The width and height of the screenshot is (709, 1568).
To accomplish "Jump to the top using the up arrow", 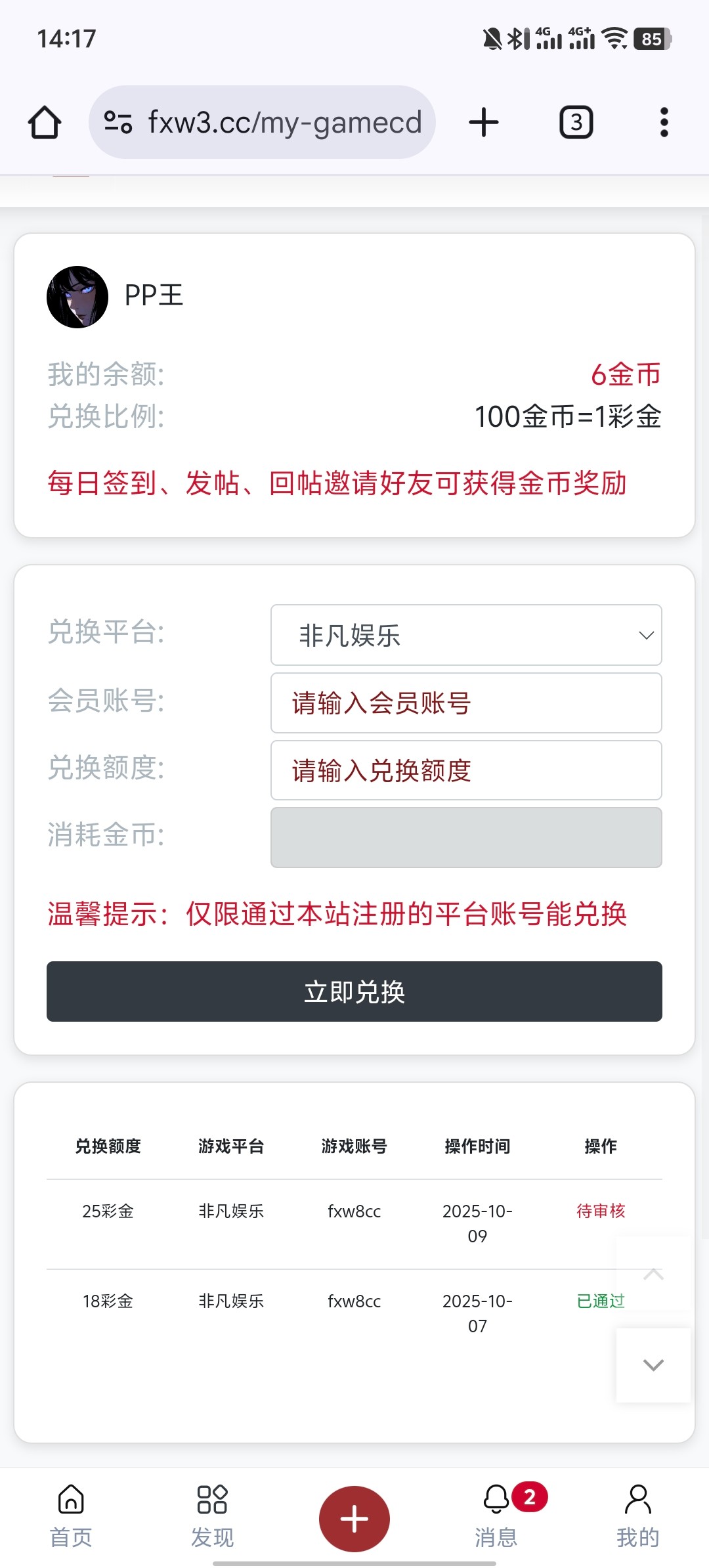I will 653,1274.
